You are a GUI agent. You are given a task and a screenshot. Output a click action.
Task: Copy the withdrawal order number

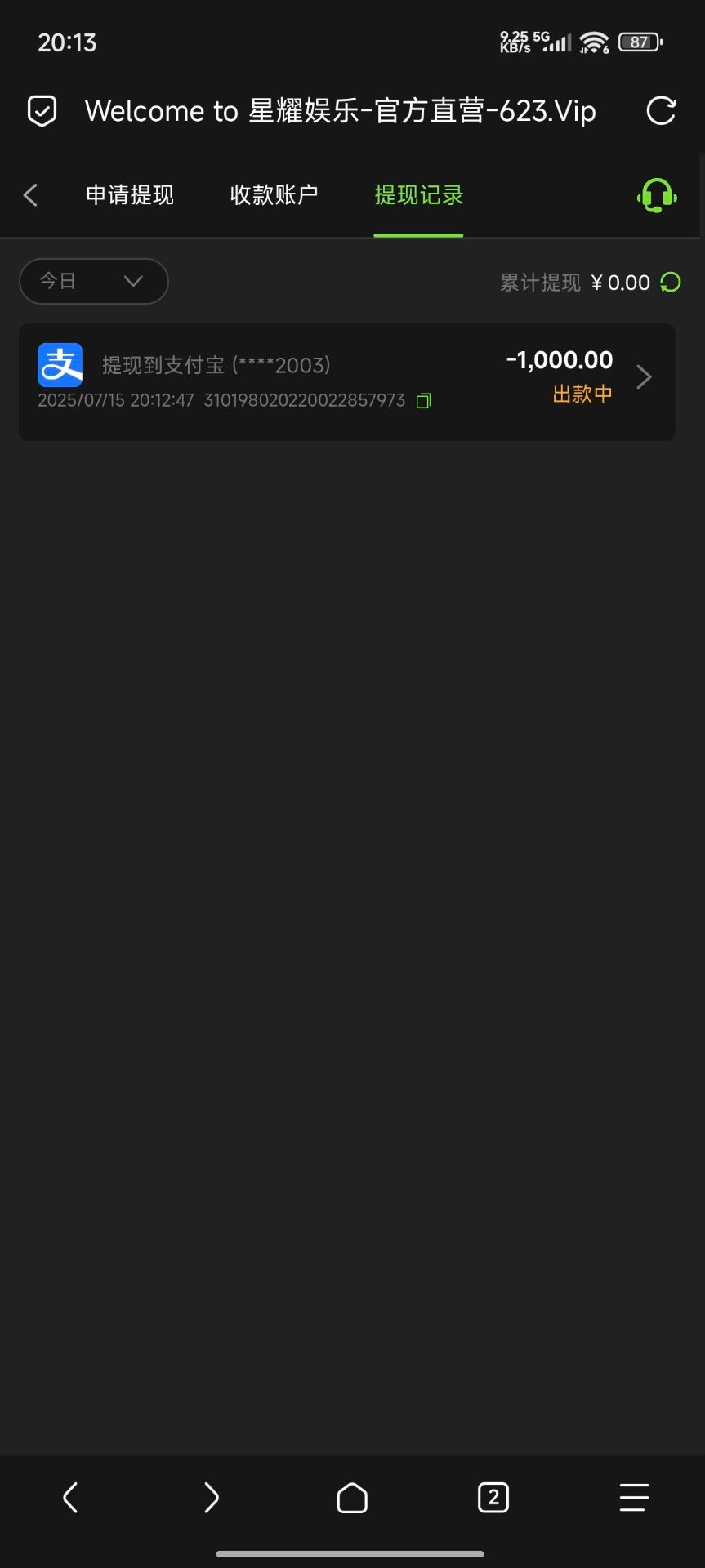click(x=423, y=401)
